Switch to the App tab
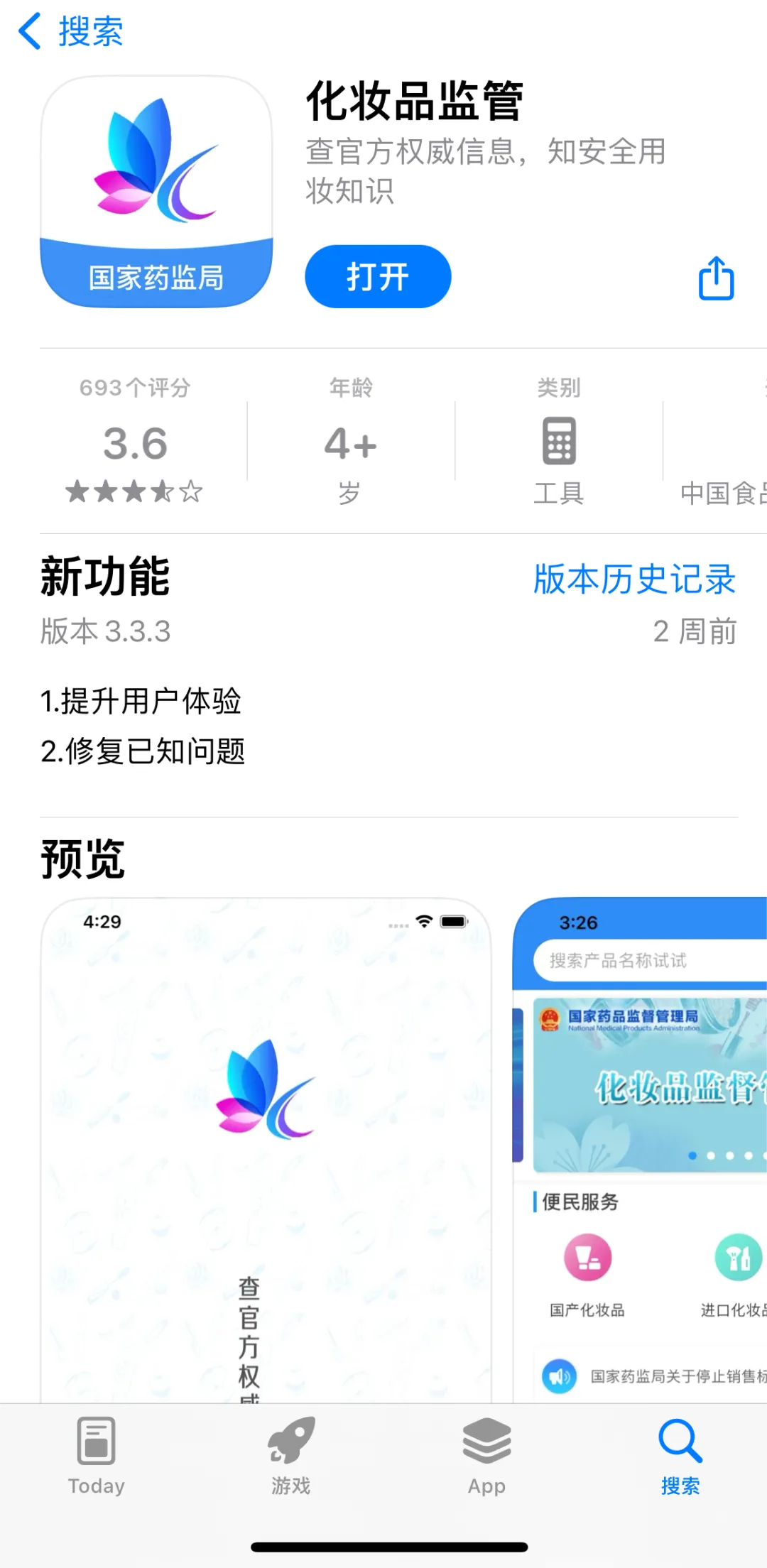Image resolution: width=767 pixels, height=1568 pixels. [486, 1454]
